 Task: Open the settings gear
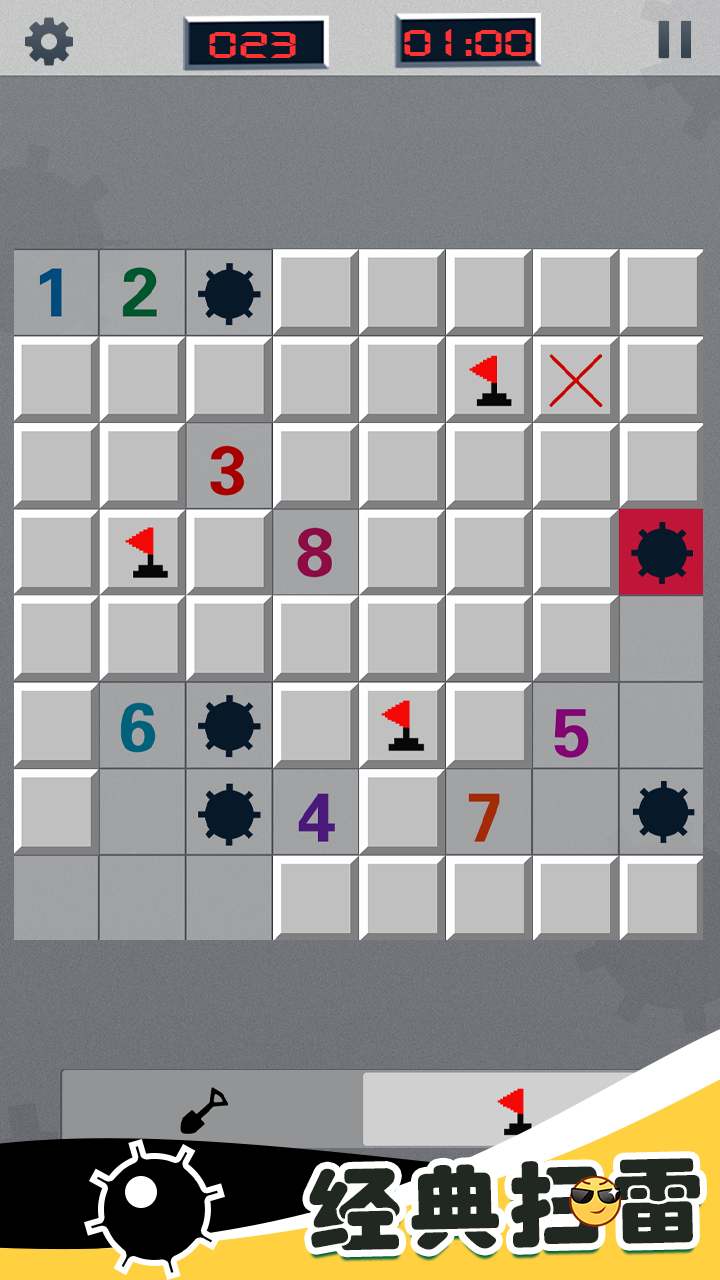(x=48, y=42)
